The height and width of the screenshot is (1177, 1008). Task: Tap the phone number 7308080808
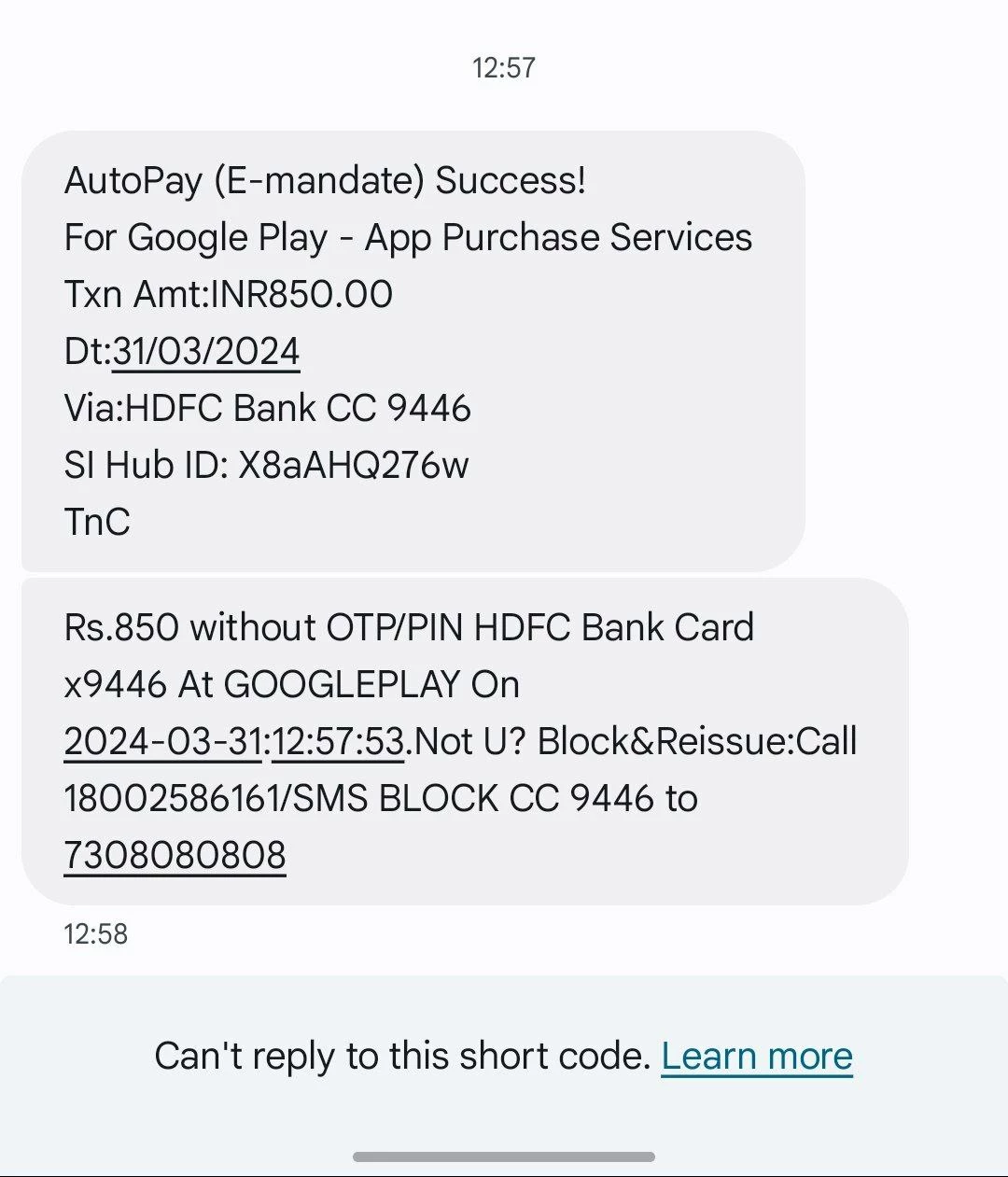point(175,855)
